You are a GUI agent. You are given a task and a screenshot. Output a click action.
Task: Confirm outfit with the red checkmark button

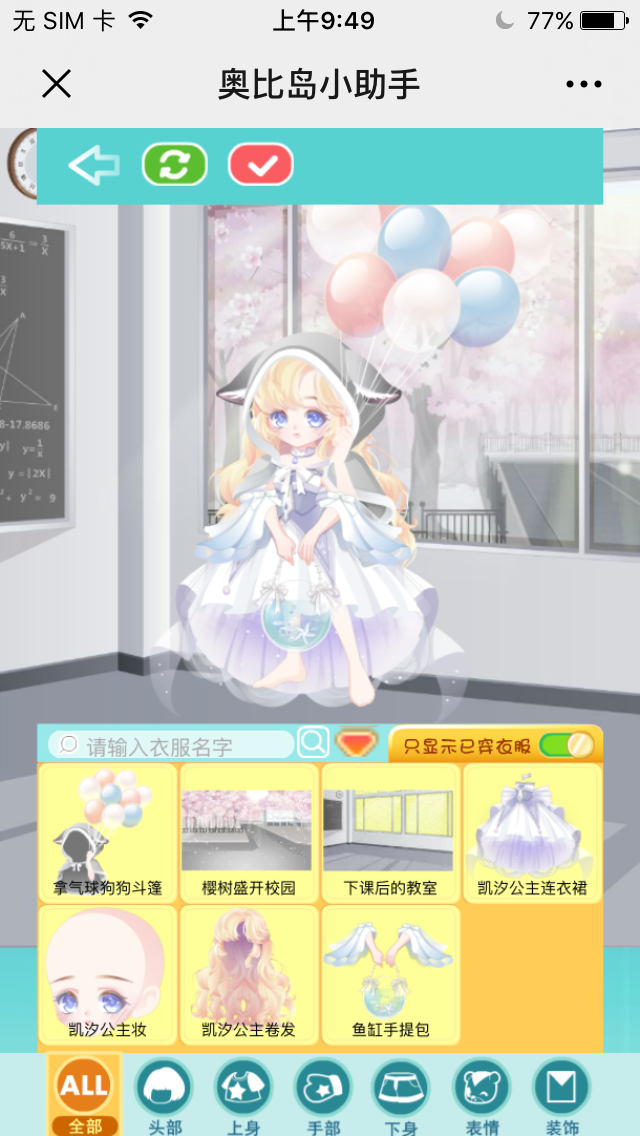point(261,165)
